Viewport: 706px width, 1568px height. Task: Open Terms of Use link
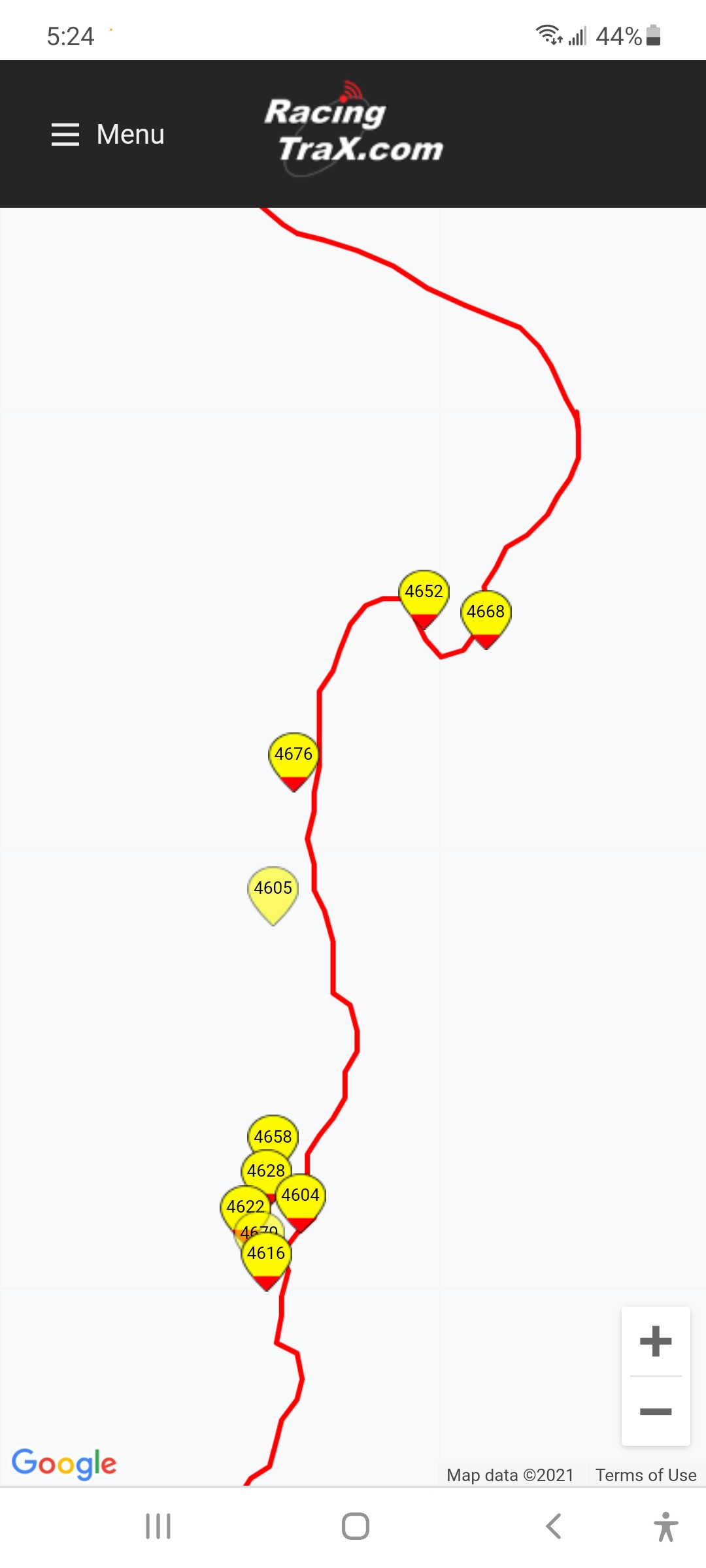(645, 1475)
